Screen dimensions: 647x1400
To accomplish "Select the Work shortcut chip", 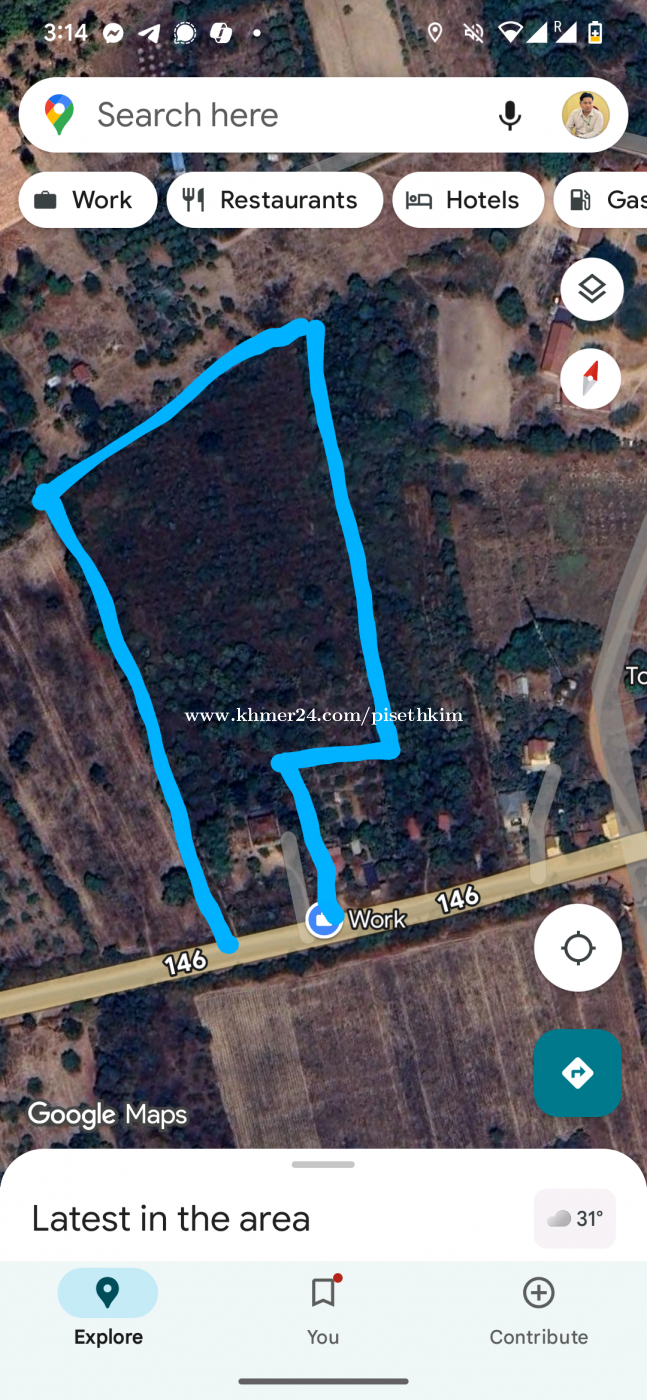I will [88, 200].
